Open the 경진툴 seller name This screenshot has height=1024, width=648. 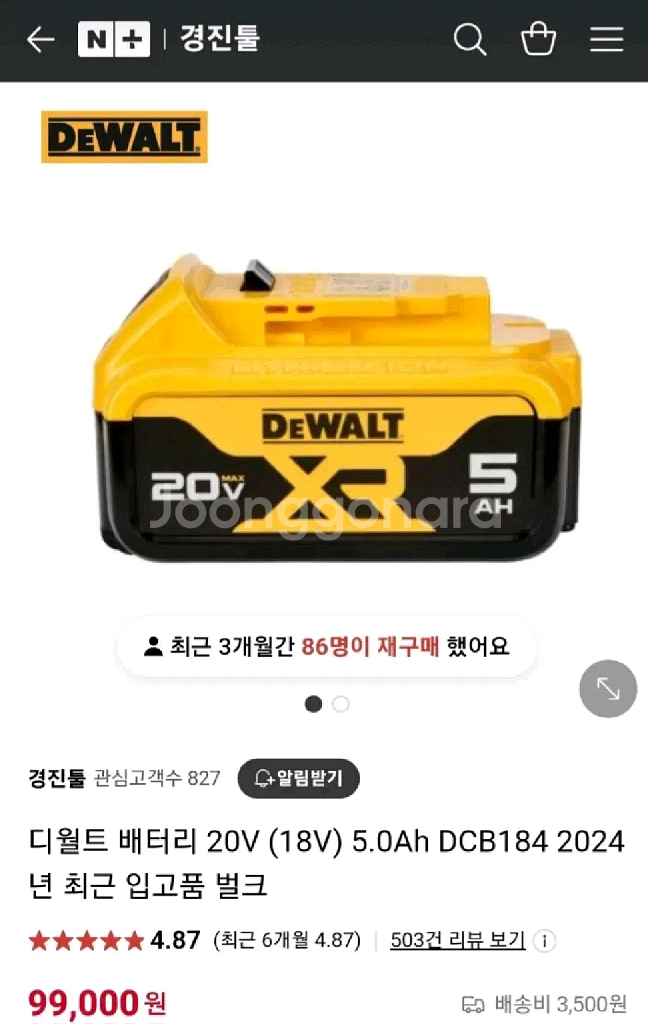click(57, 778)
